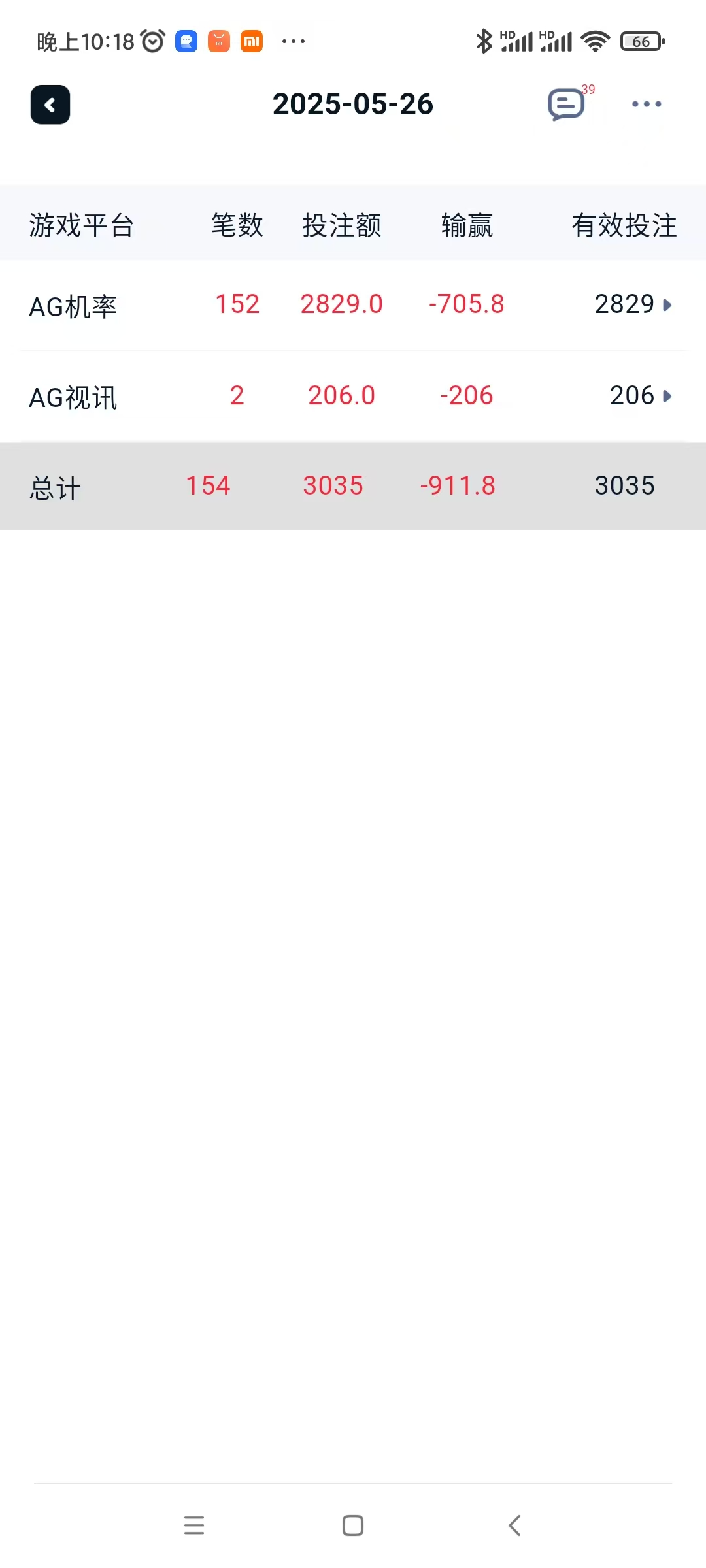Open AG视讯 bet details row
Viewport: 706px width, 1568px height.
click(x=353, y=396)
